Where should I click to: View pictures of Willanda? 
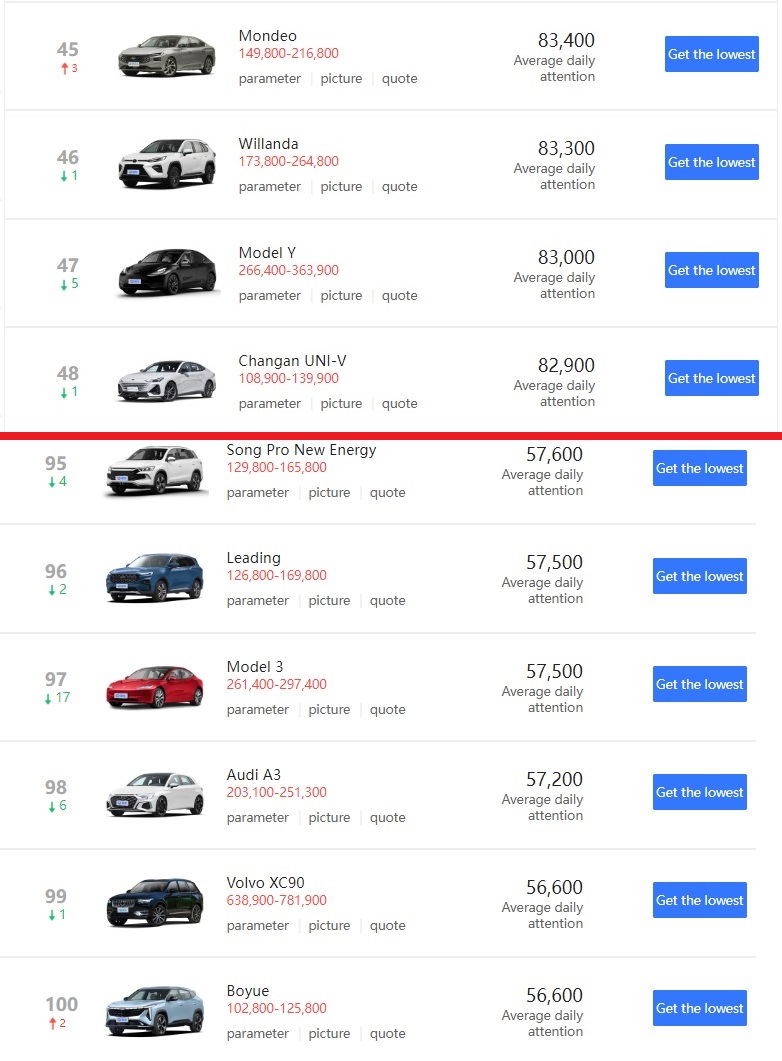coord(341,186)
